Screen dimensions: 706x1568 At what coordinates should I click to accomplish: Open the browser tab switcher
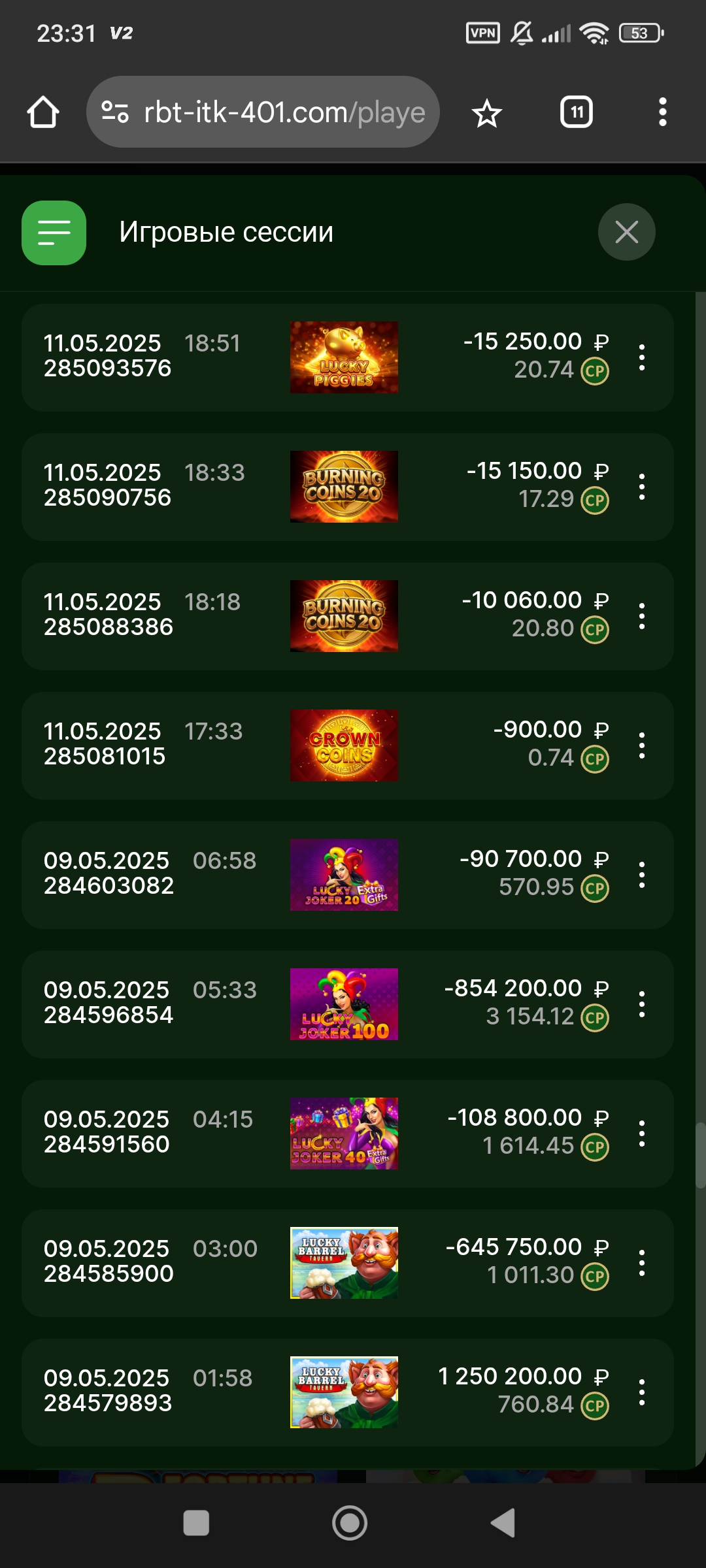(x=576, y=112)
